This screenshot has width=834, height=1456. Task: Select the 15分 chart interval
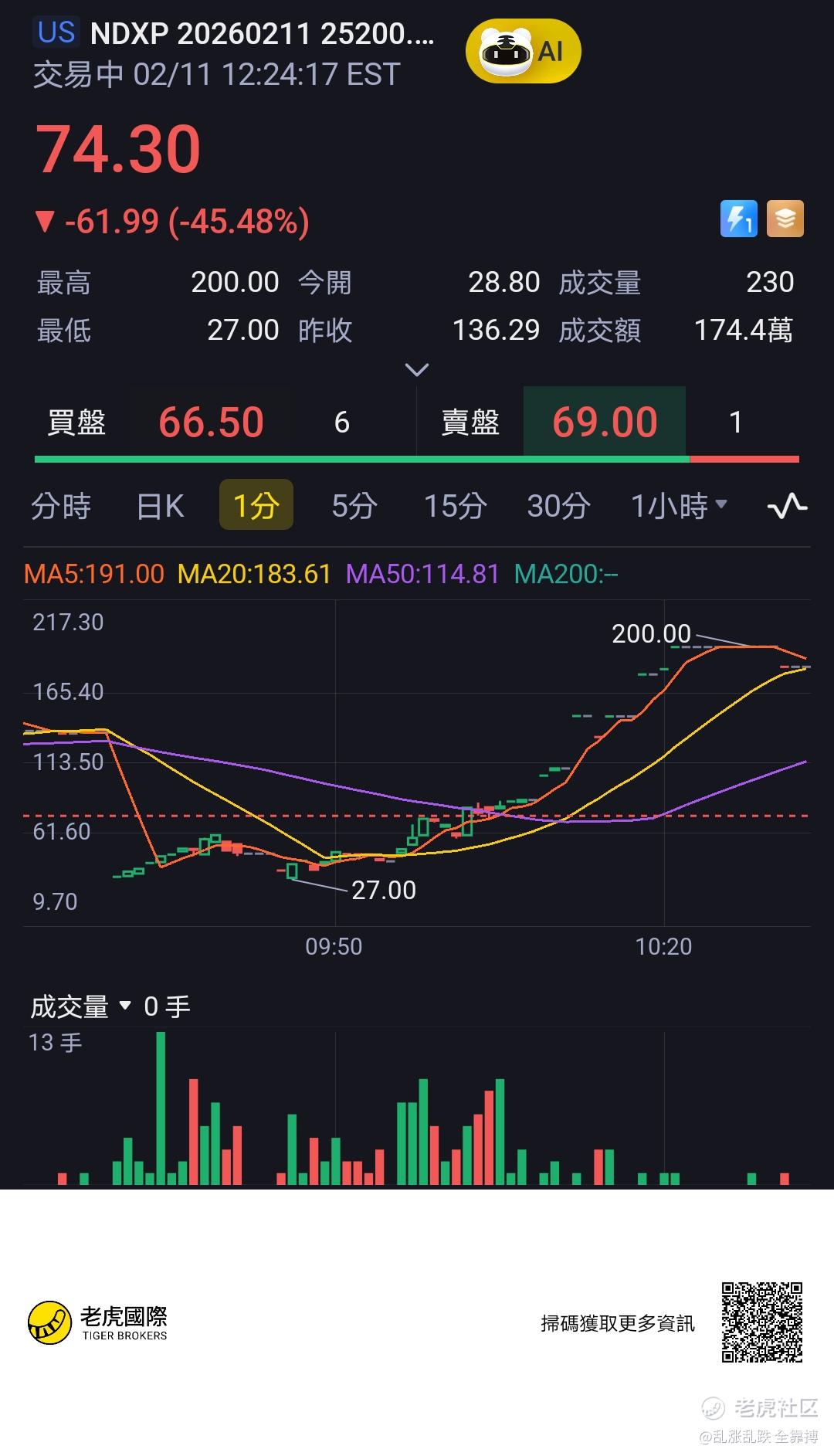tap(455, 506)
